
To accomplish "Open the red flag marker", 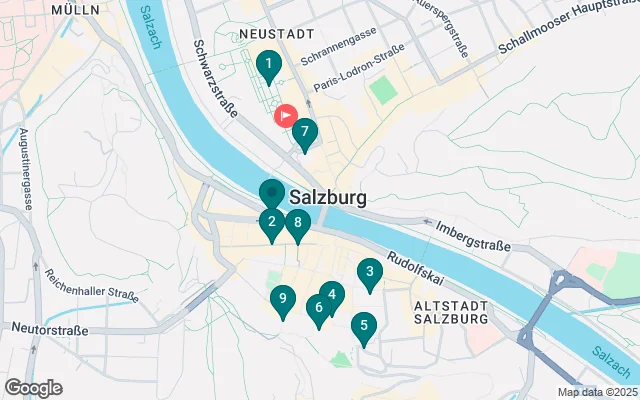I will (287, 116).
